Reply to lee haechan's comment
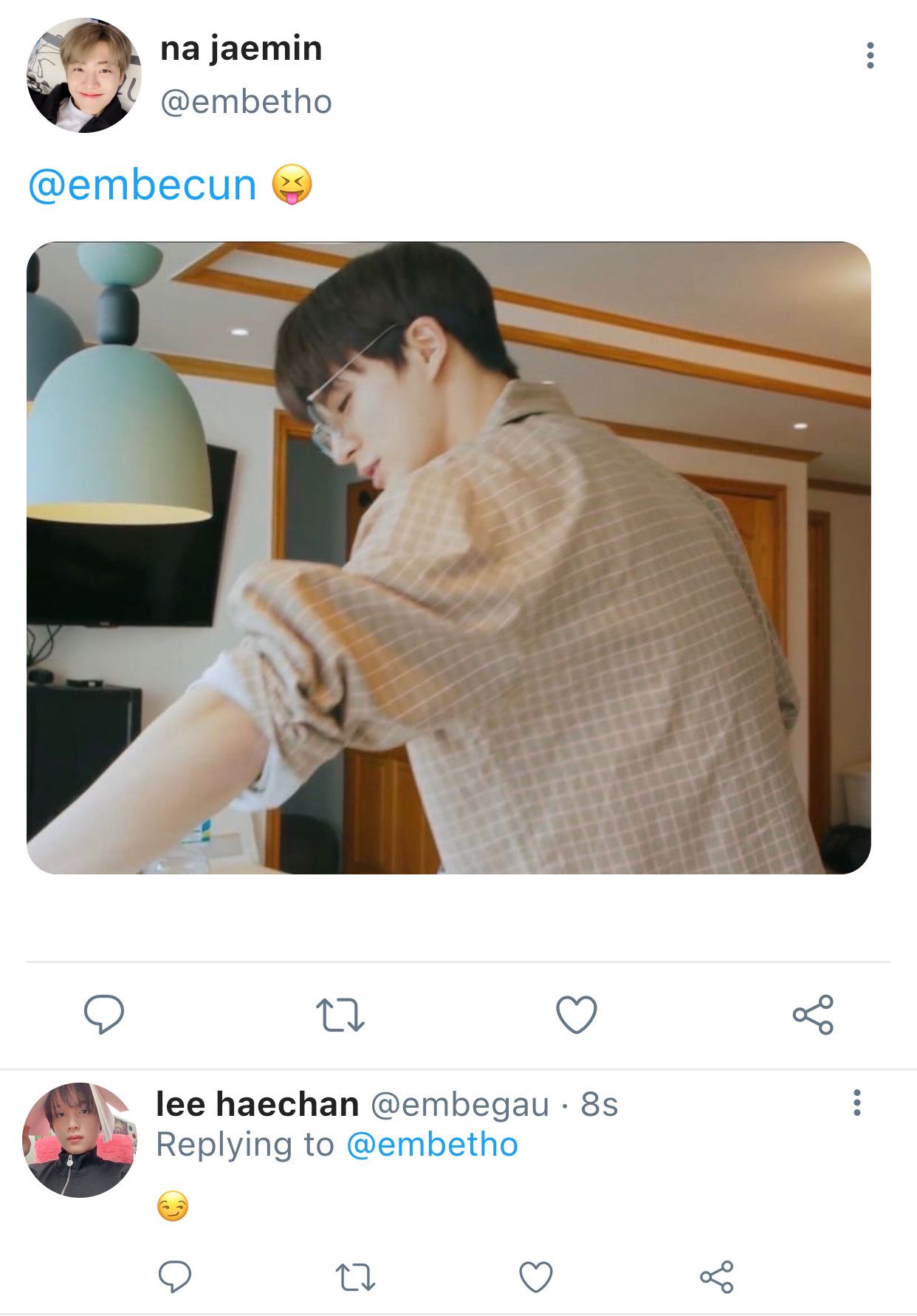Screen dimensions: 917x1316 175,1276
